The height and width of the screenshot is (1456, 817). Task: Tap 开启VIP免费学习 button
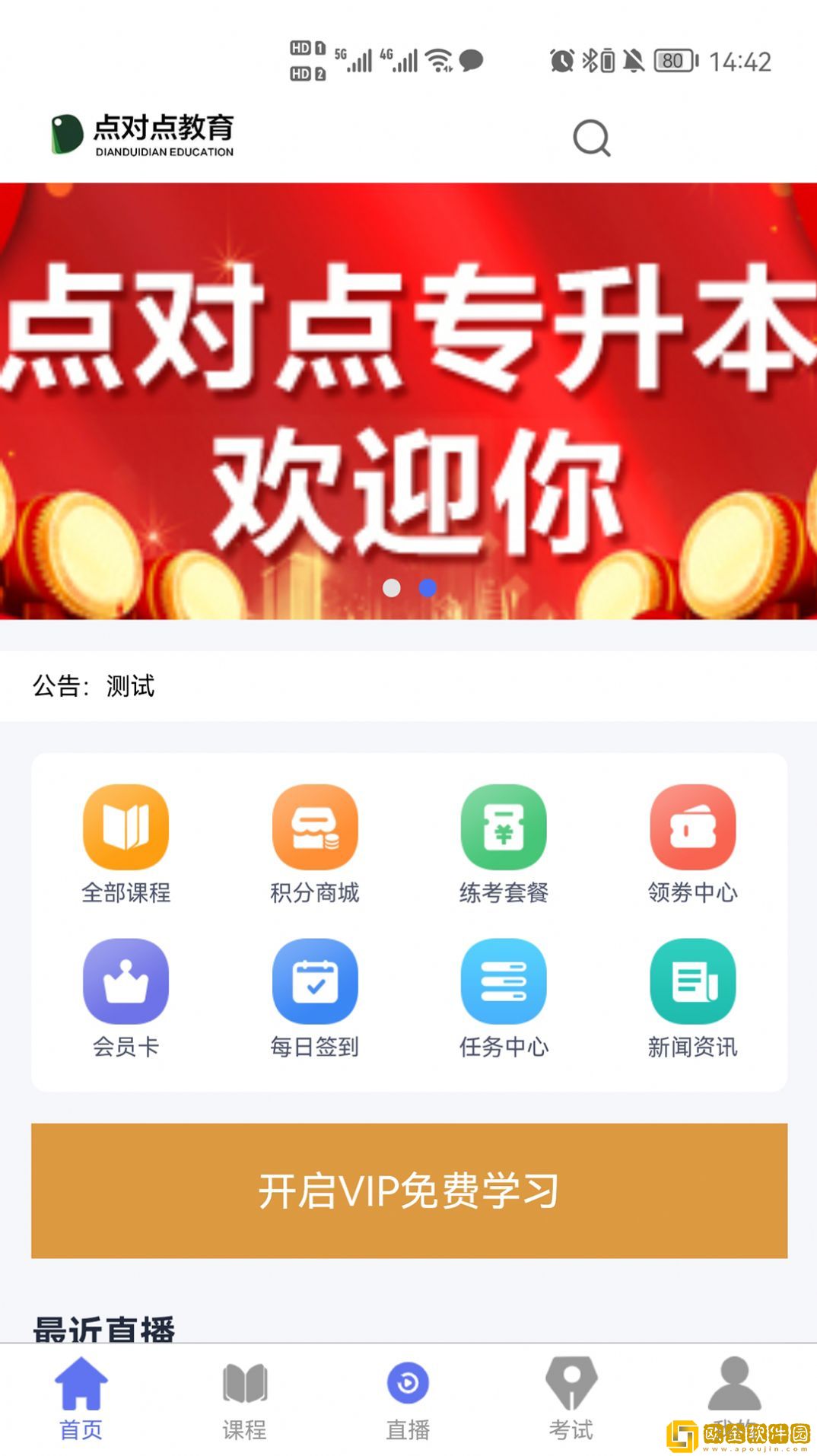point(409,1191)
